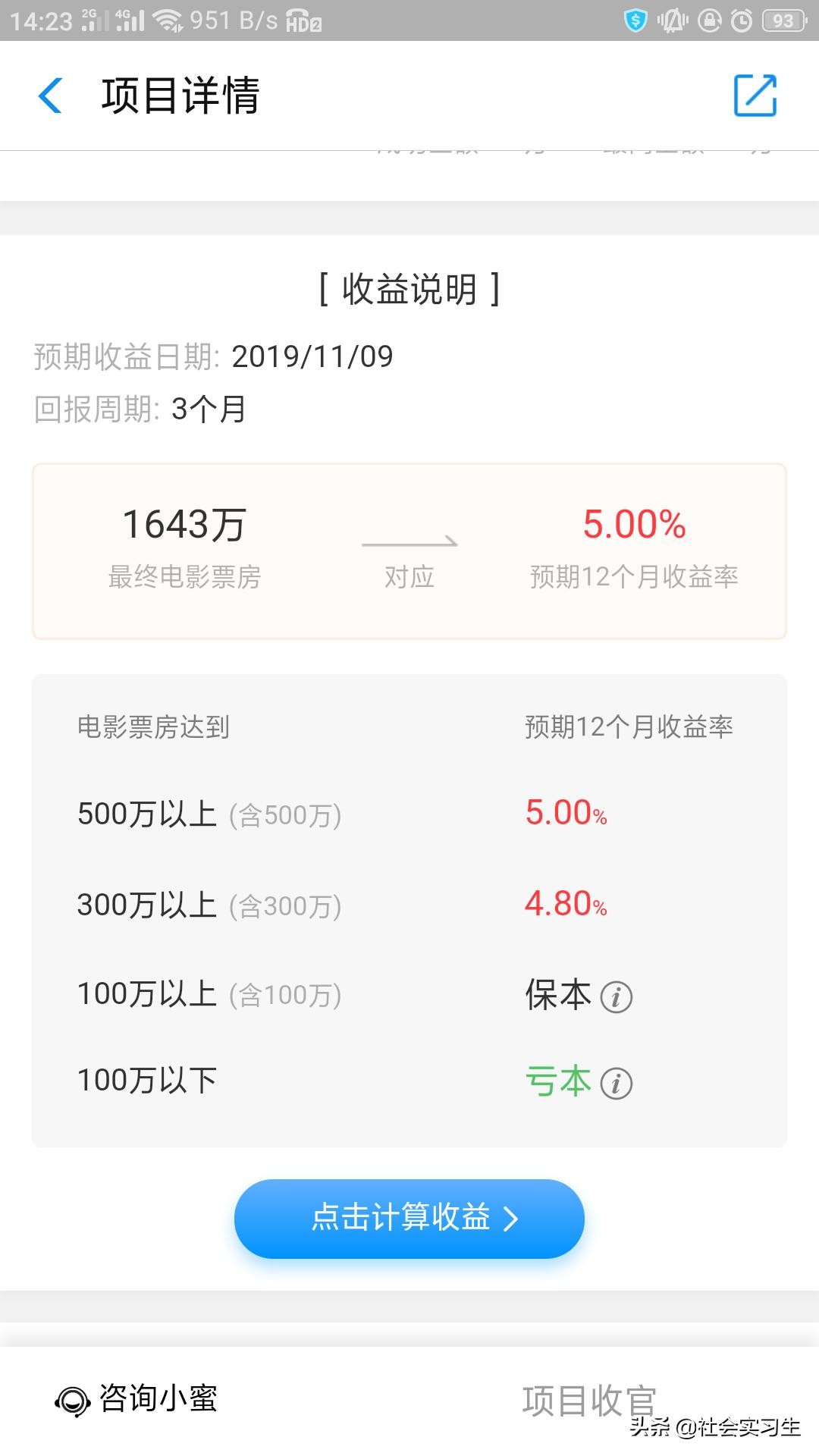
Task: Contact 咨询小蜜 customer service
Action: point(136,1399)
